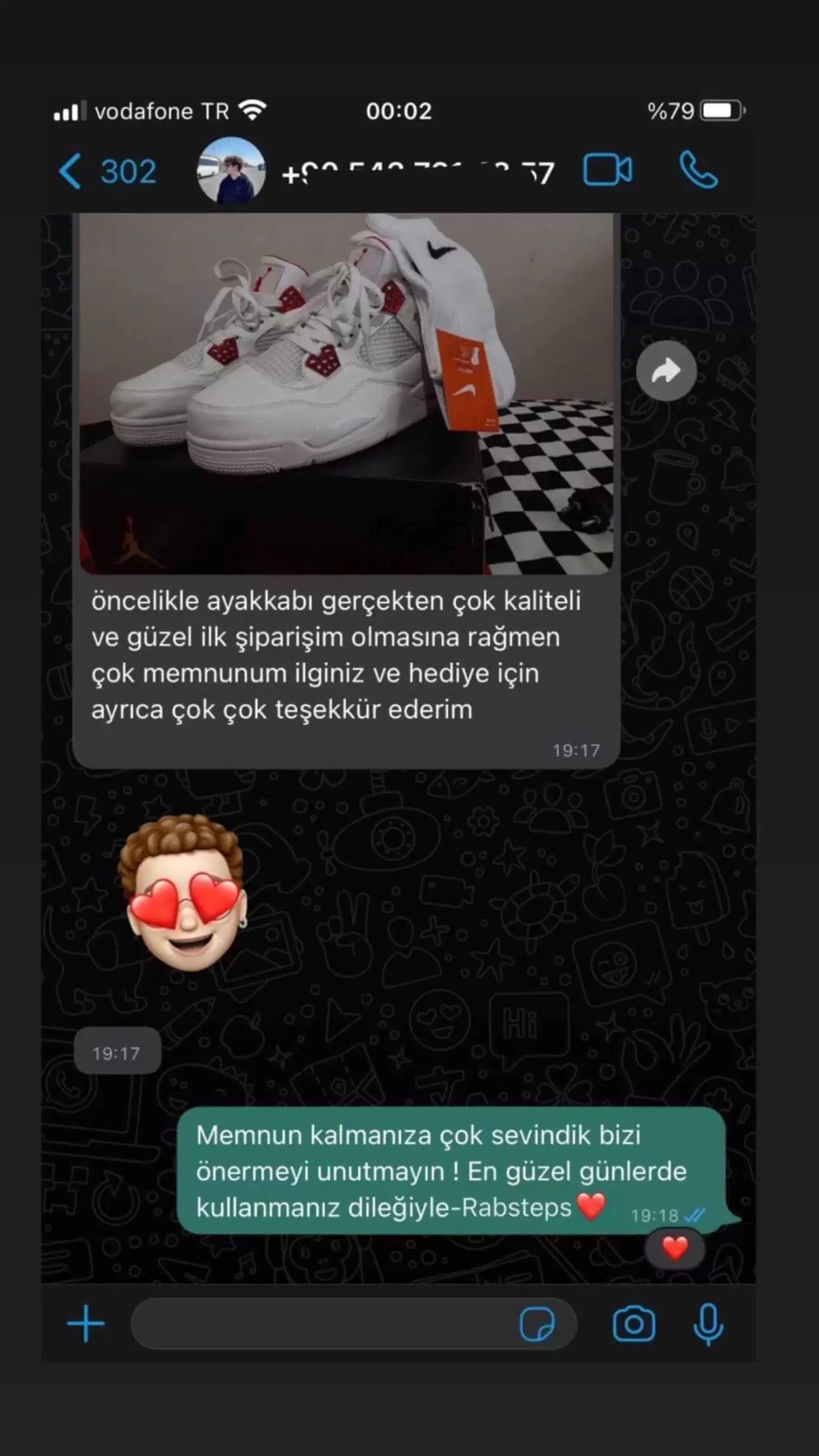819x1456 pixels.
Task: Open the sneaker photo in the chat
Action: pyautogui.click(x=346, y=394)
